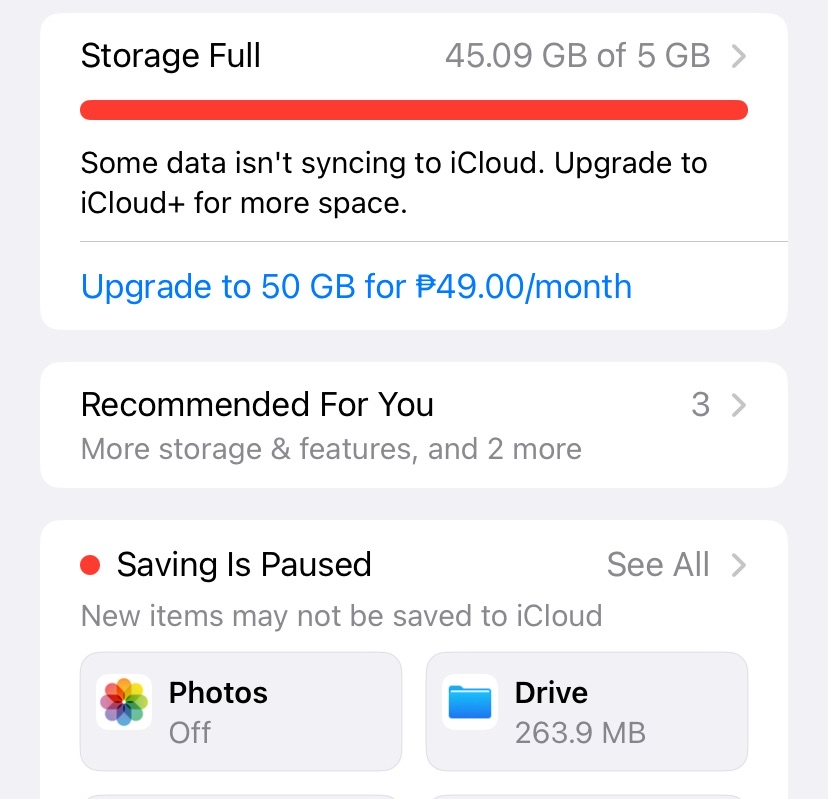
Task: Open the Storage Full details row
Action: click(413, 56)
